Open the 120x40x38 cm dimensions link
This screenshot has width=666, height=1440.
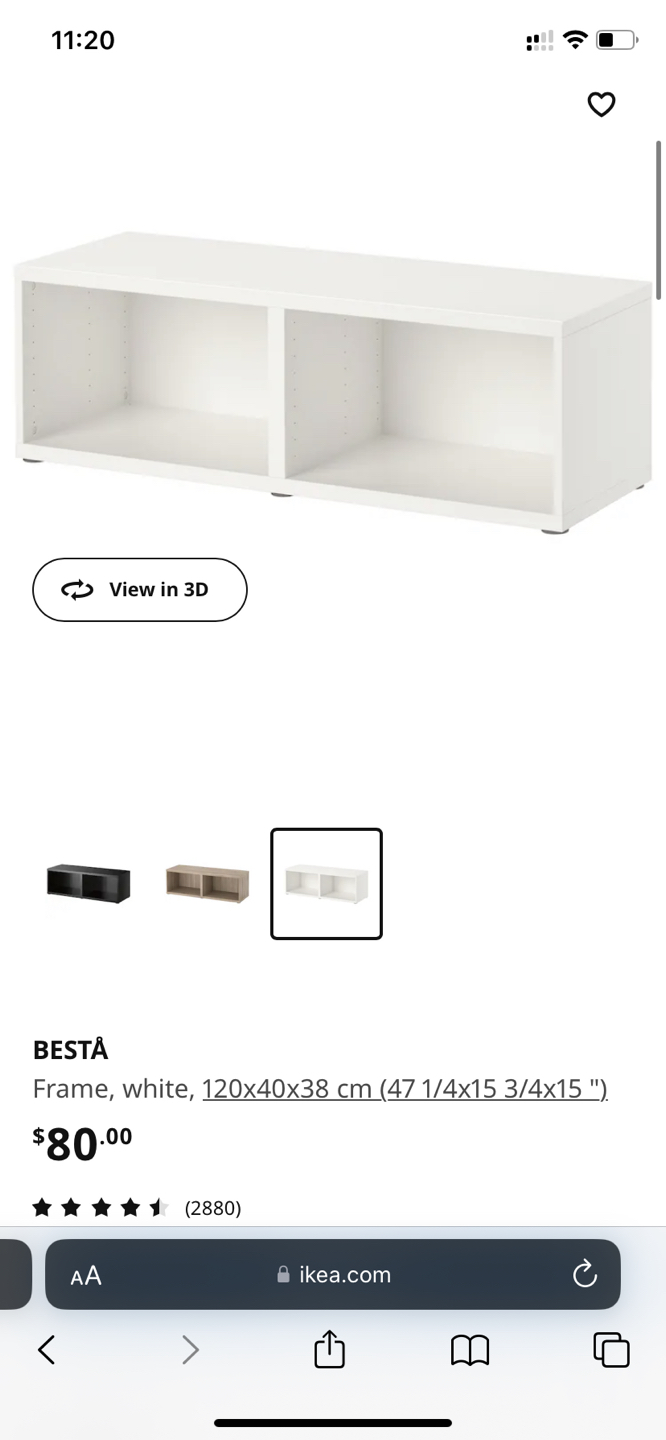[x=404, y=1088]
